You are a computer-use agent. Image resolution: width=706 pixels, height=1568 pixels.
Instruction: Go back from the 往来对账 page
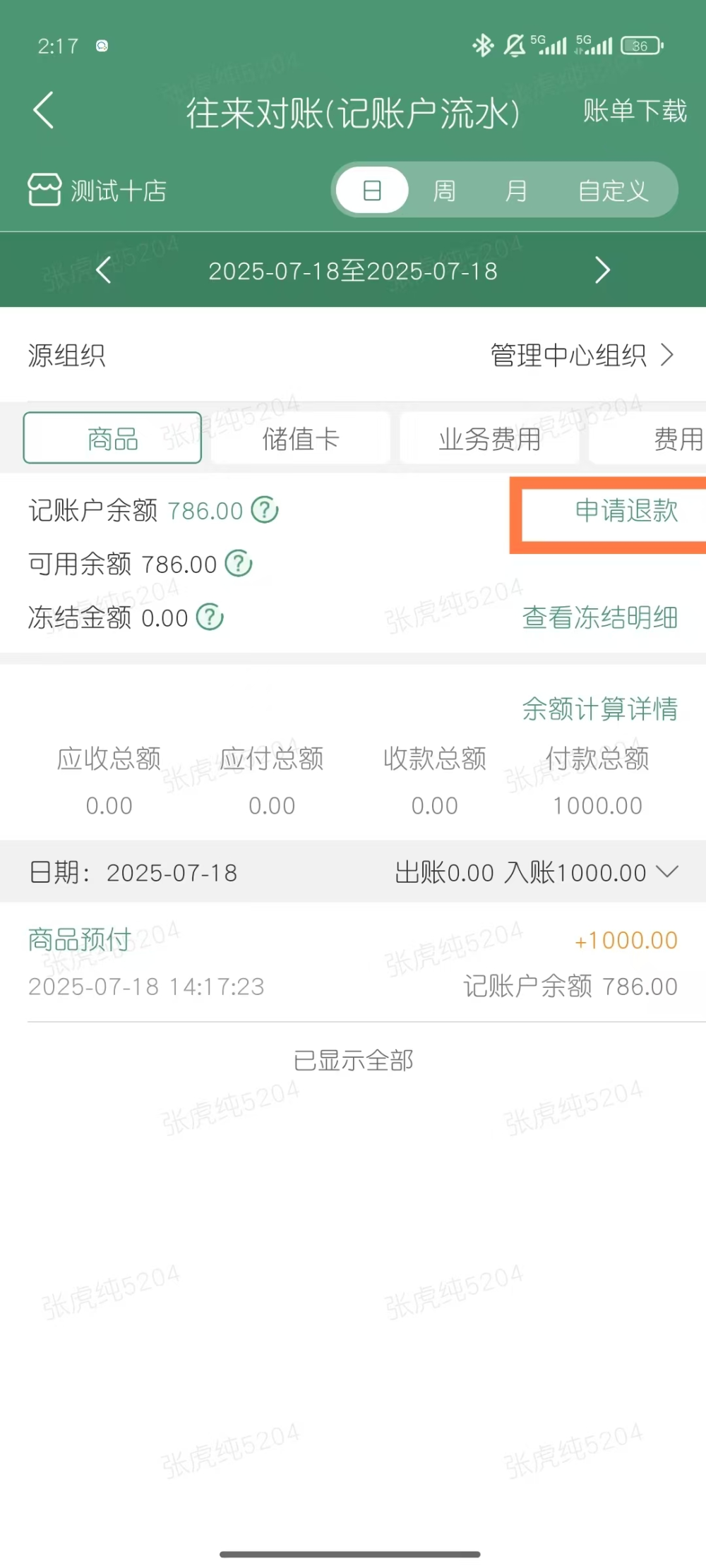click(x=44, y=111)
